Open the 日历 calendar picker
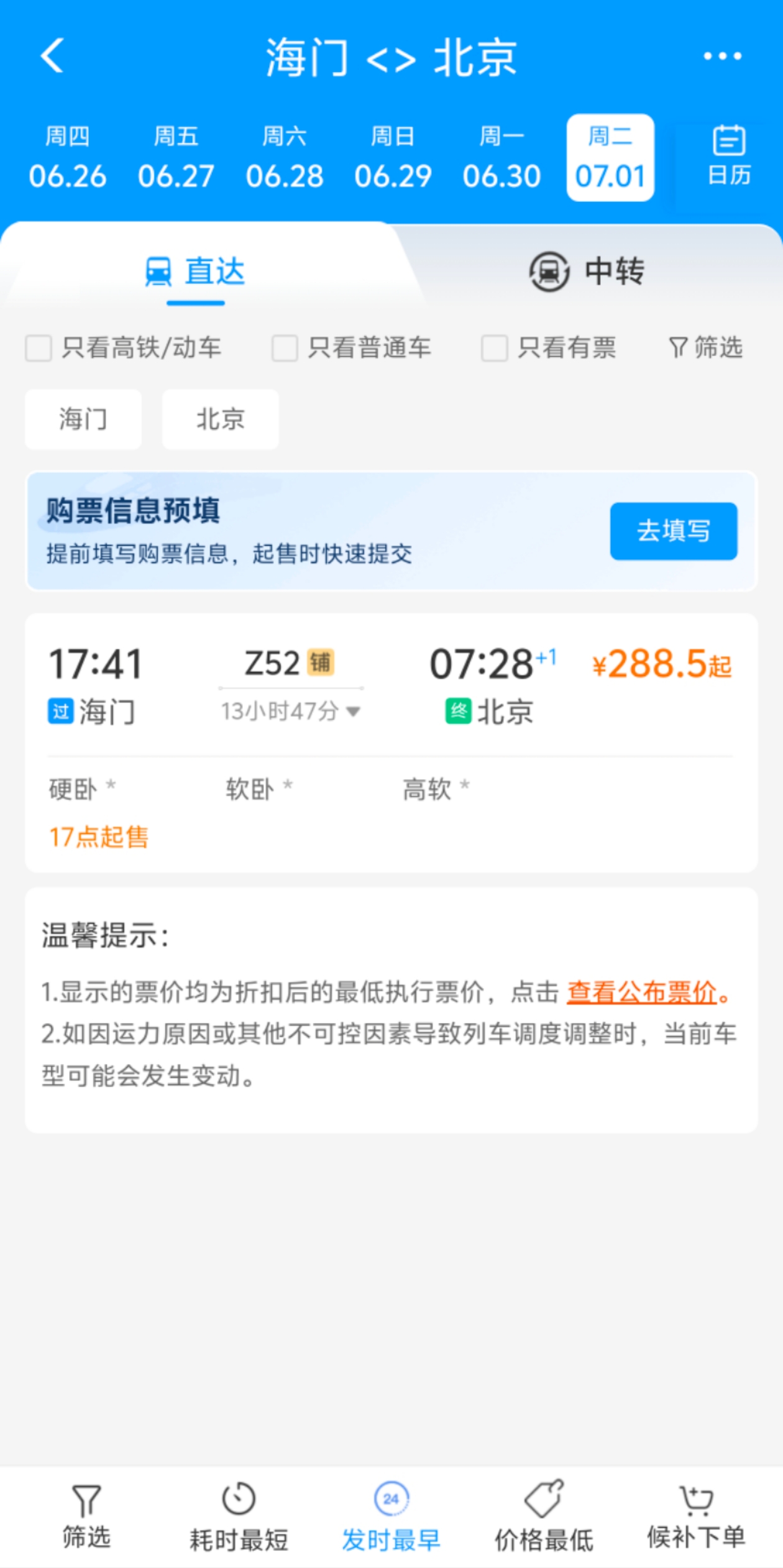The width and height of the screenshot is (783, 1568). click(x=729, y=157)
